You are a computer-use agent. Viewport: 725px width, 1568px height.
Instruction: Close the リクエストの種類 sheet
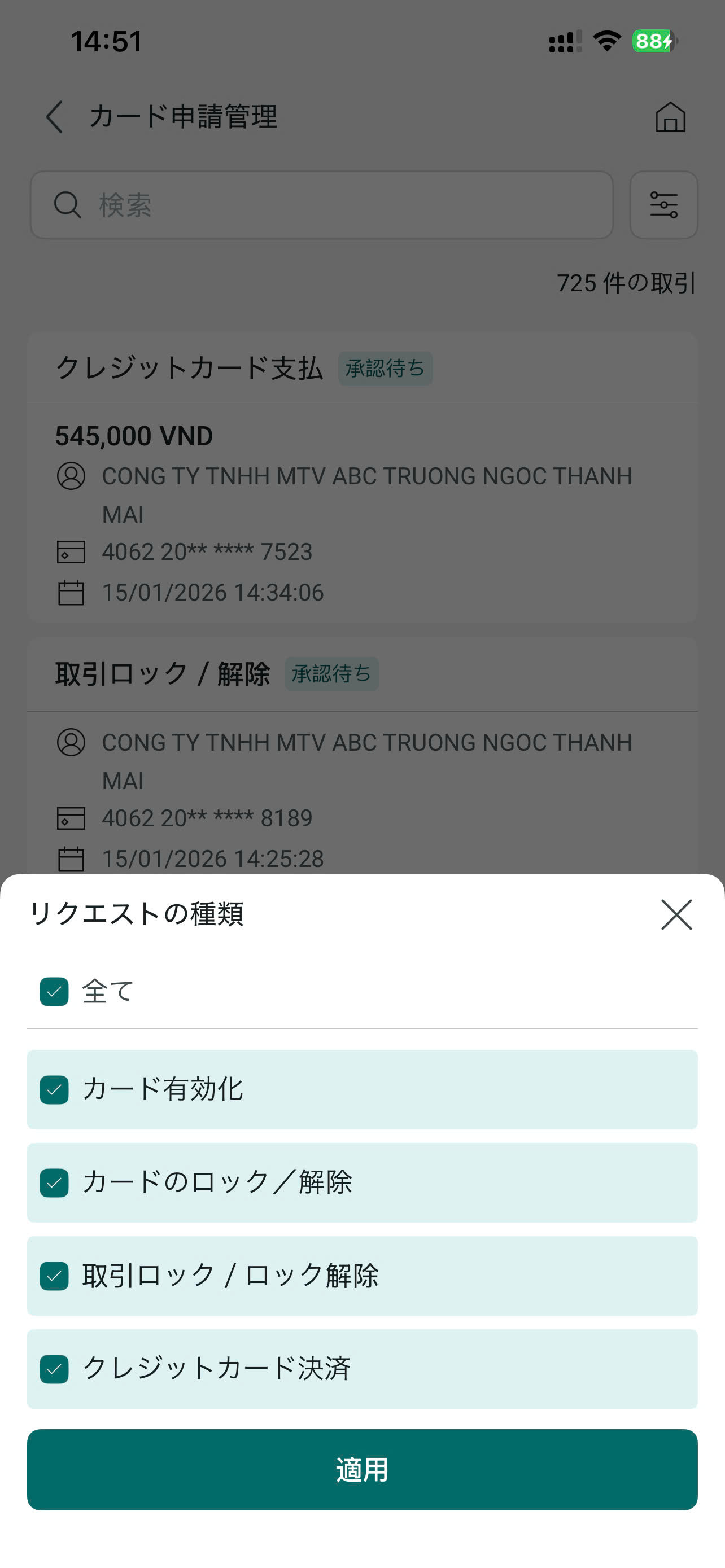676,914
